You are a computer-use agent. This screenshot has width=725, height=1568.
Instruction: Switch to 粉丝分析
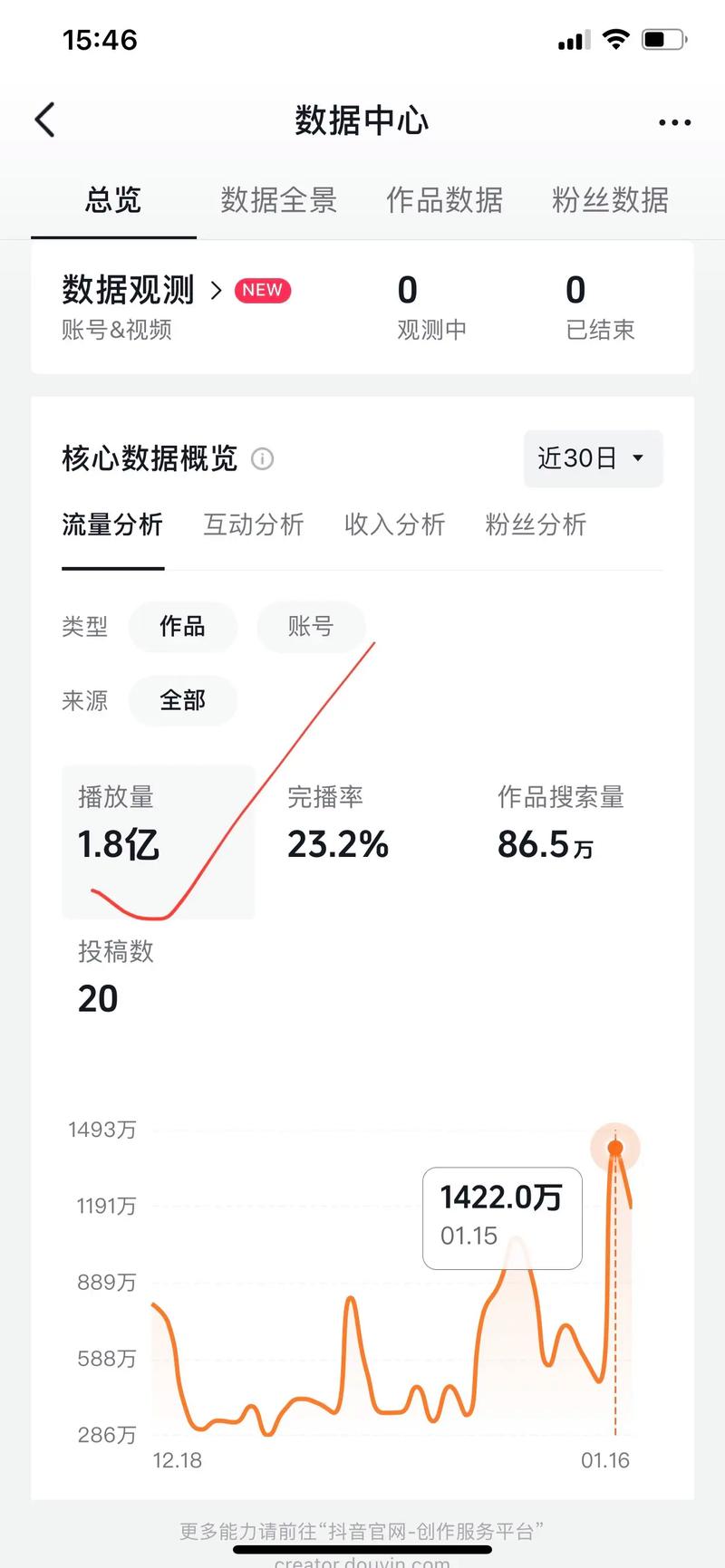(x=536, y=524)
